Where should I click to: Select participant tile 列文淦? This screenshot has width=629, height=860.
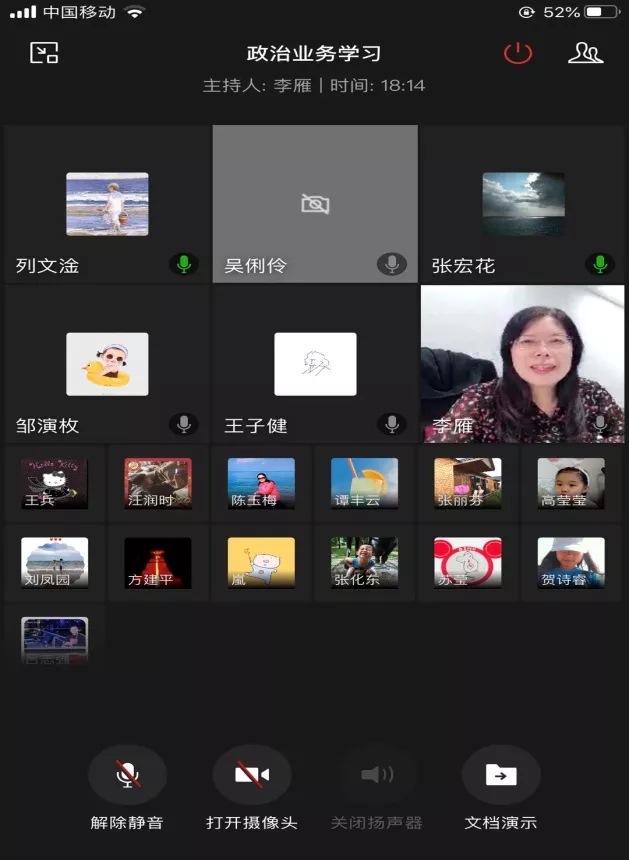(107, 204)
